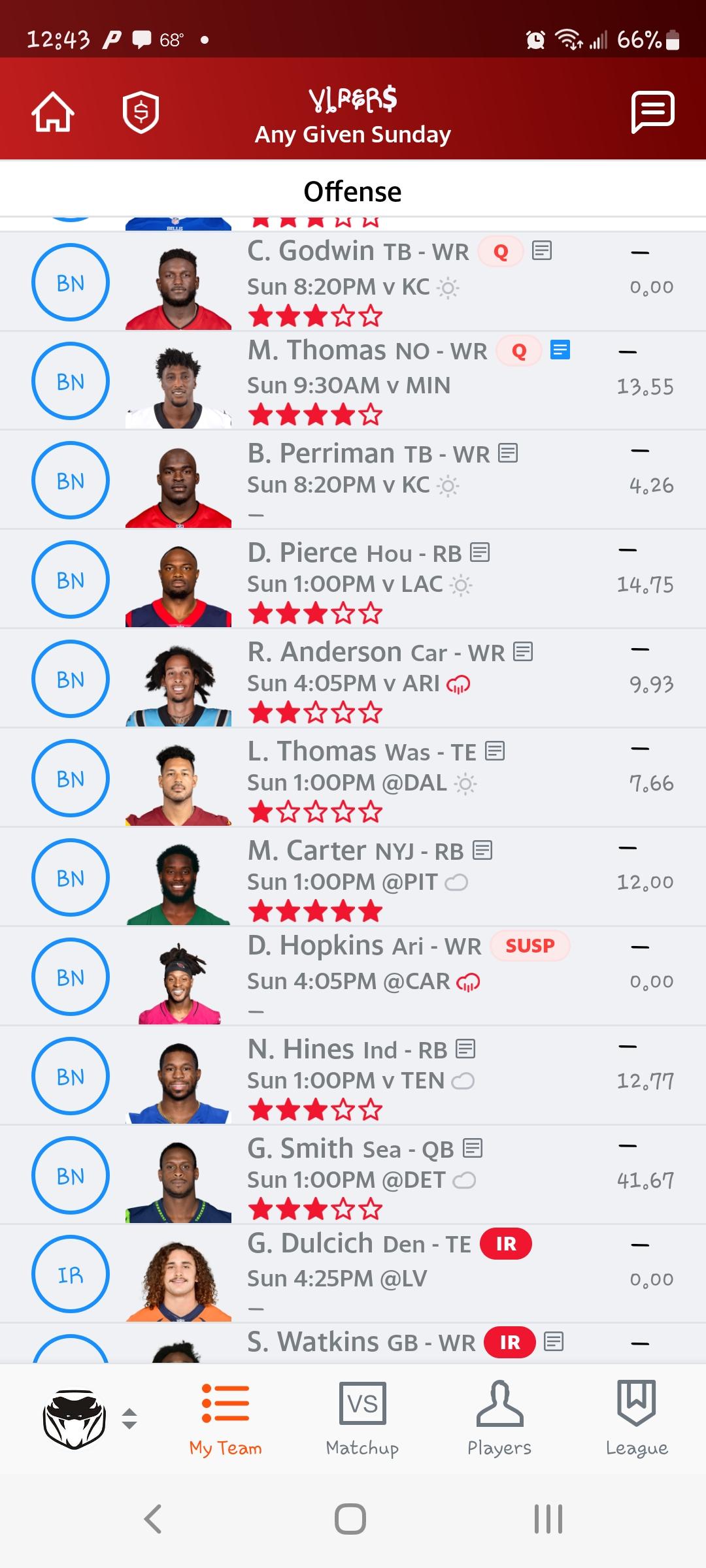Tap the BN slot for D. Pierce
The height and width of the screenshot is (1568, 706).
coord(71,580)
